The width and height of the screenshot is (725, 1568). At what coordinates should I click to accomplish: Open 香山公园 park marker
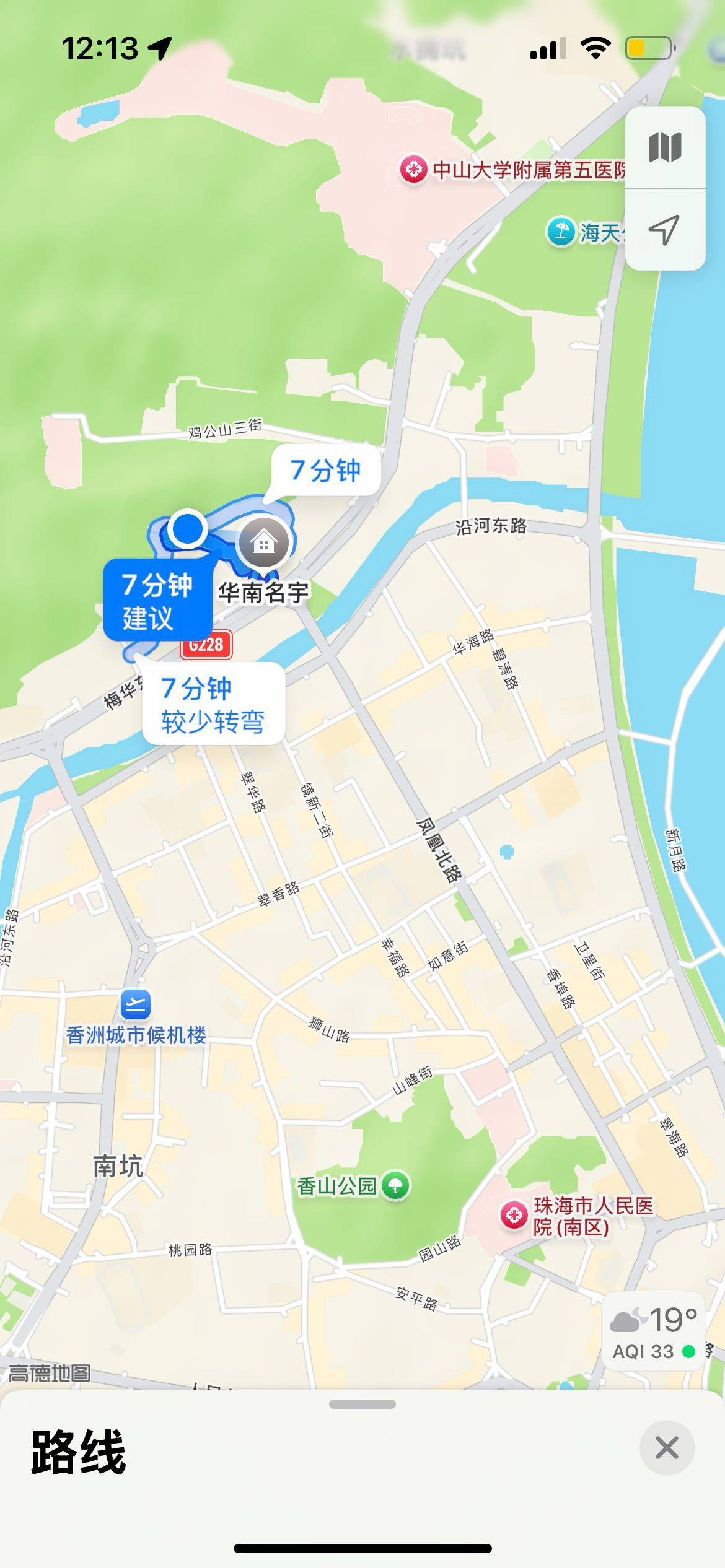click(x=395, y=1185)
